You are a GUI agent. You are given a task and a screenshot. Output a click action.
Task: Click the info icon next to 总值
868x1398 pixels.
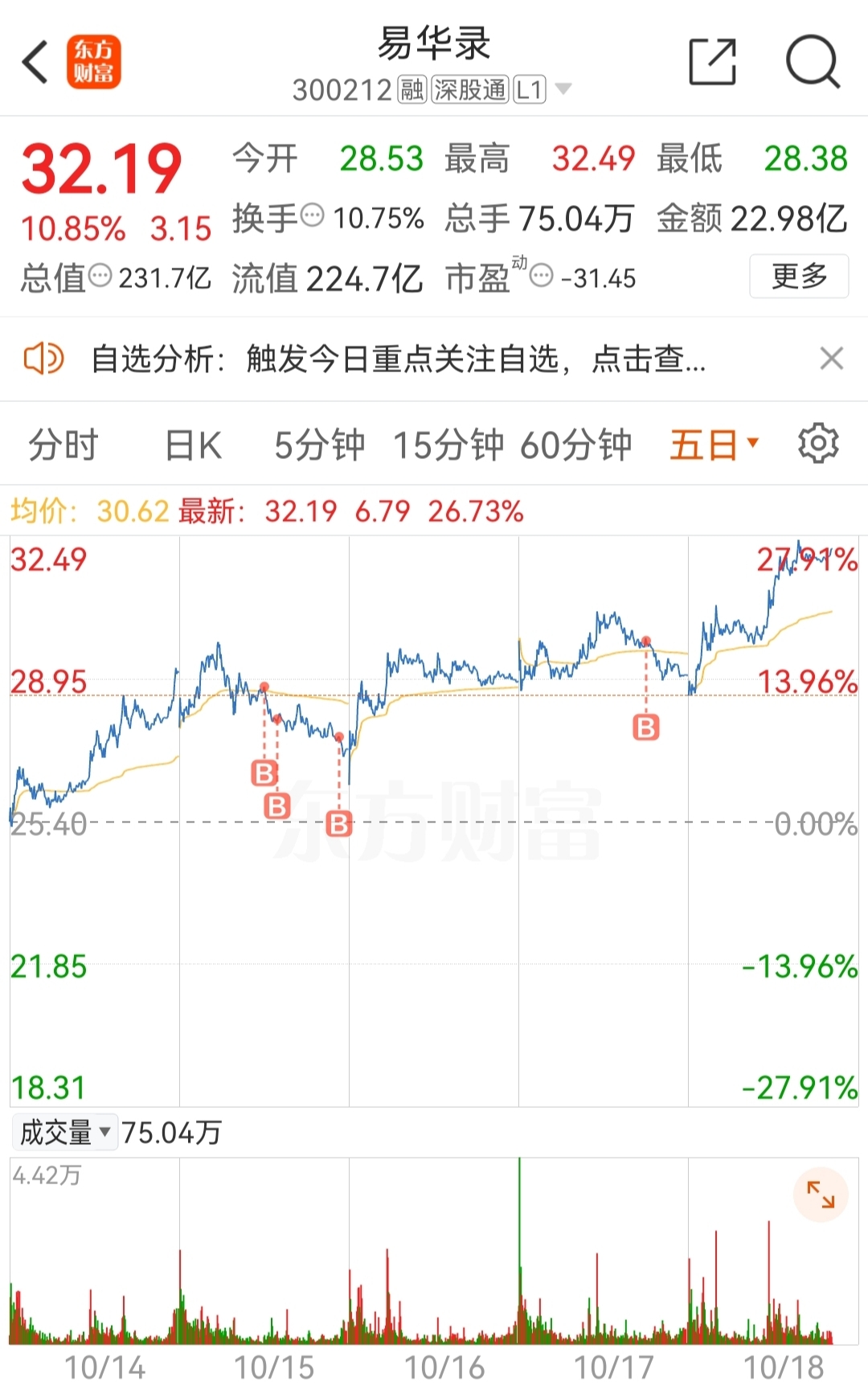98,276
